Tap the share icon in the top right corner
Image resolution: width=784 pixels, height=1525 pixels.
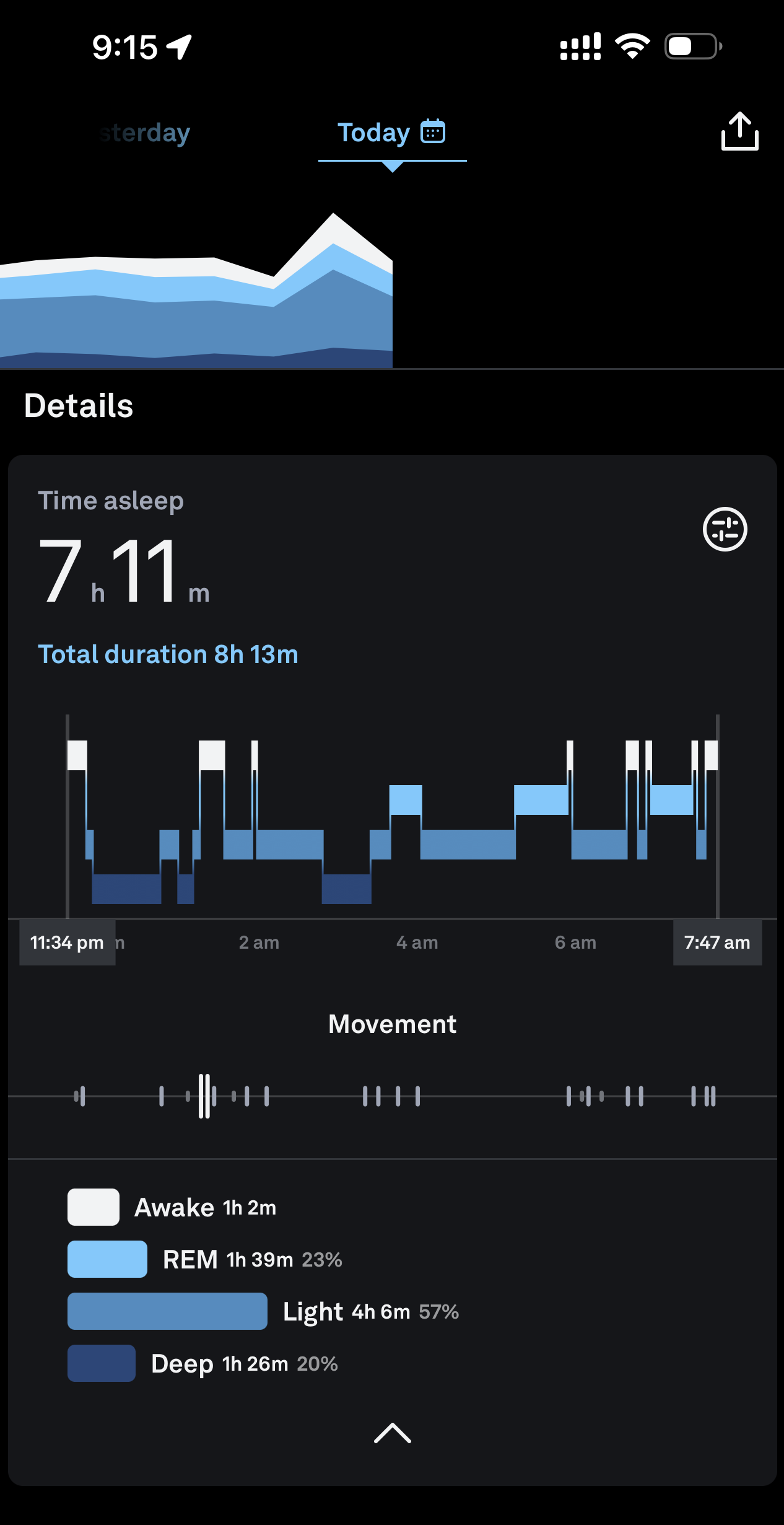[741, 131]
